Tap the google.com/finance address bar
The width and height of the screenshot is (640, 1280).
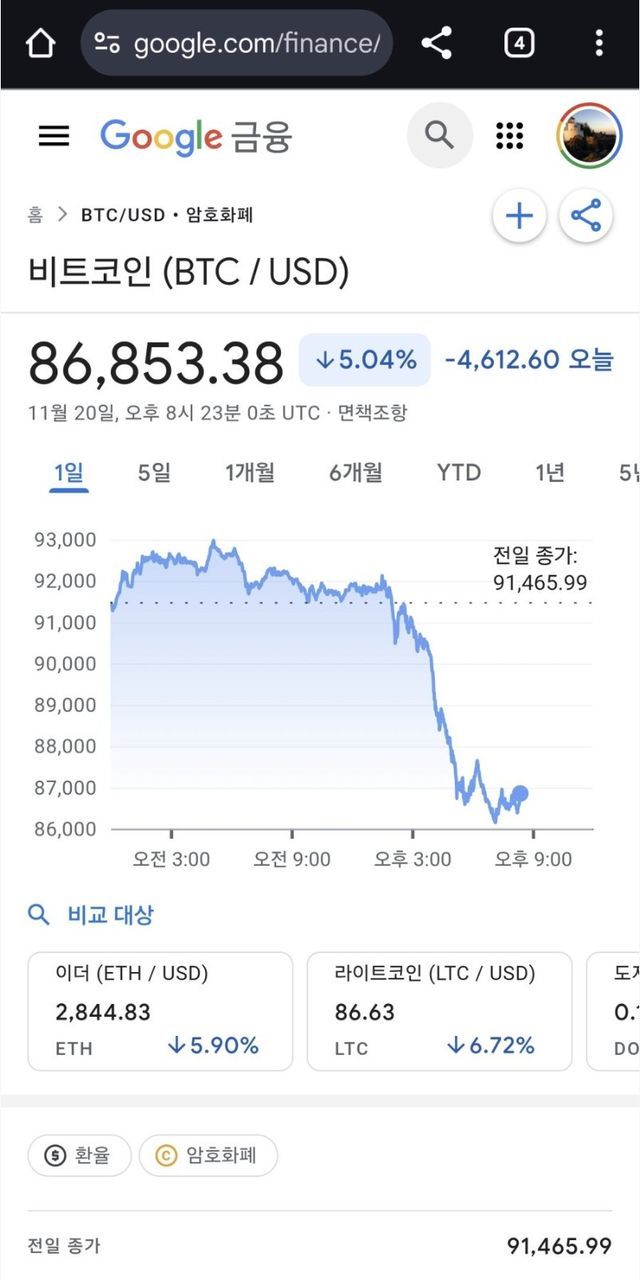(237, 43)
